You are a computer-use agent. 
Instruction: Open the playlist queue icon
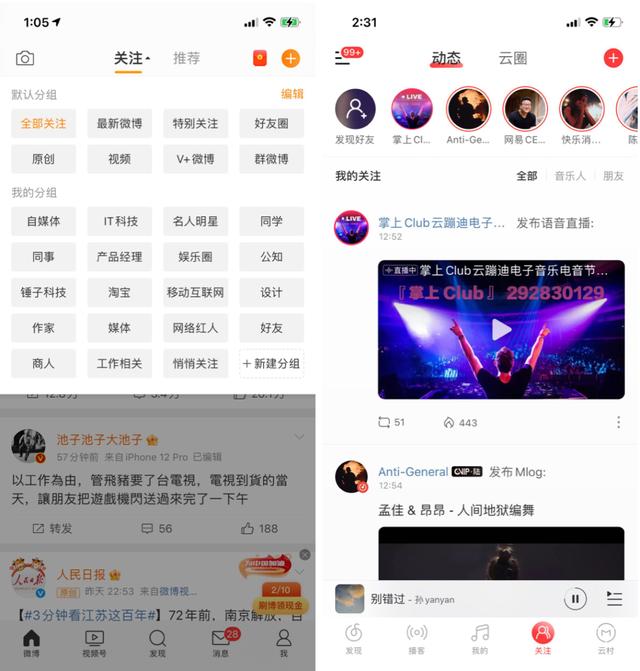[x=614, y=599]
